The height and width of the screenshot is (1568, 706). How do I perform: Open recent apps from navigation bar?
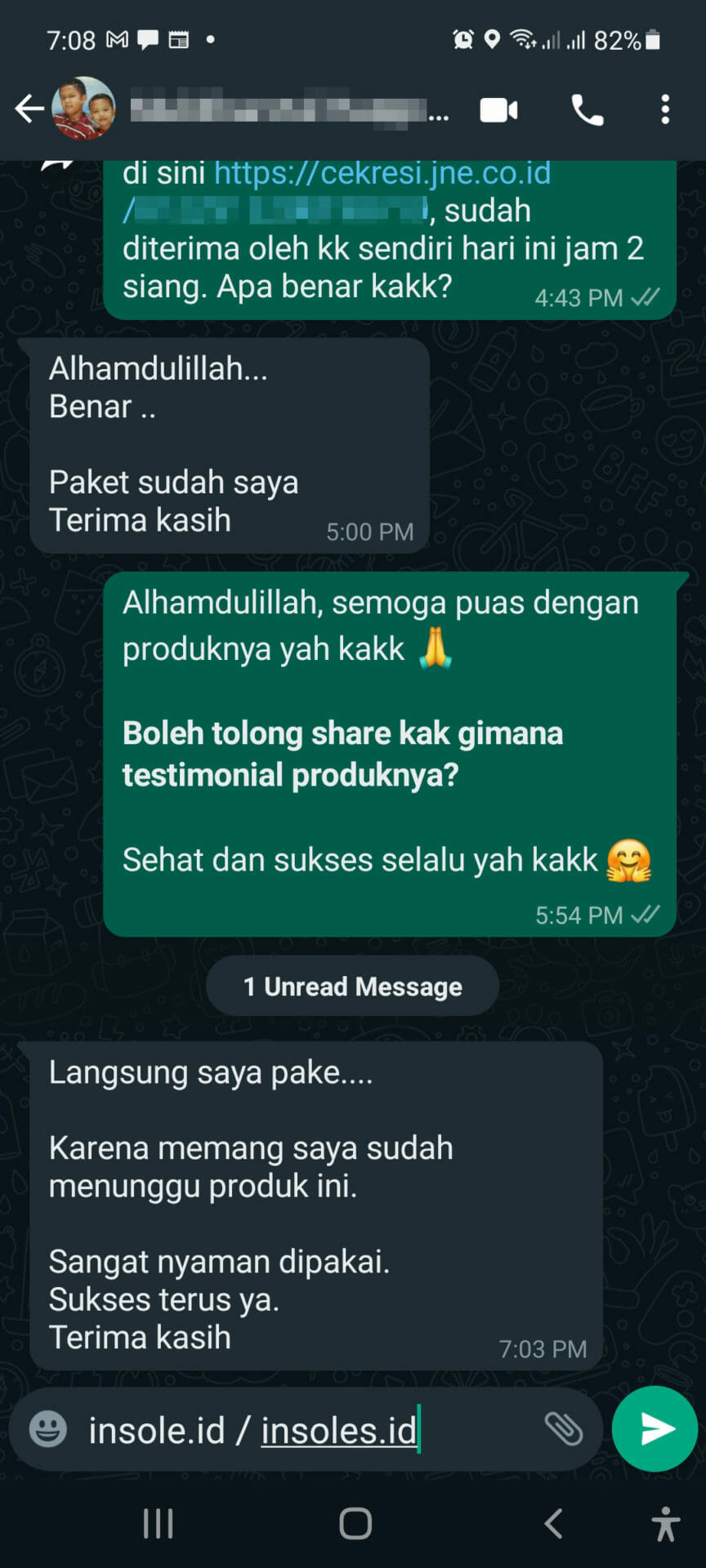pyautogui.click(x=159, y=1523)
